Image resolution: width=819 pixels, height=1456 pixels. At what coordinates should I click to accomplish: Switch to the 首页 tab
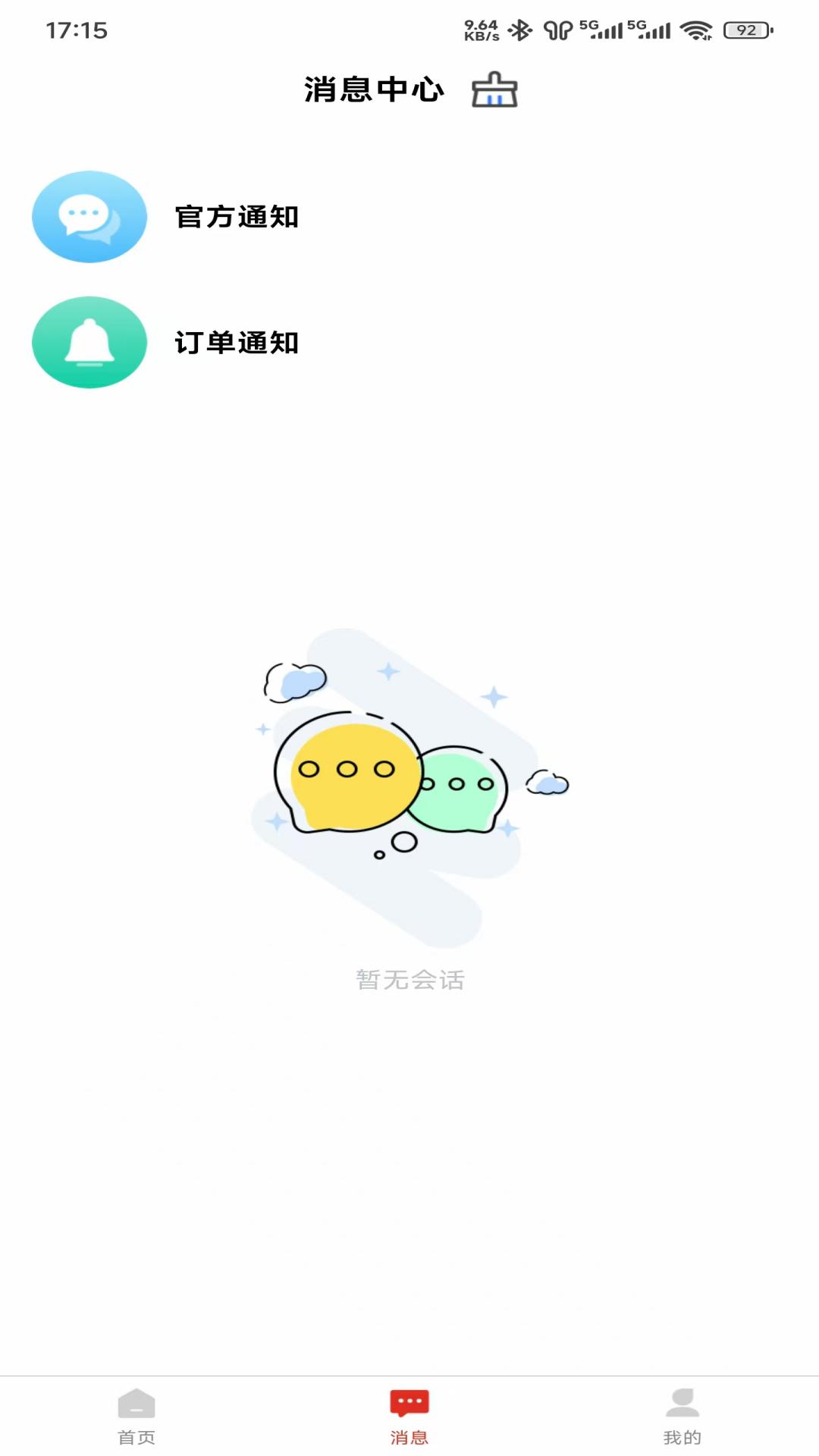pos(136,1437)
